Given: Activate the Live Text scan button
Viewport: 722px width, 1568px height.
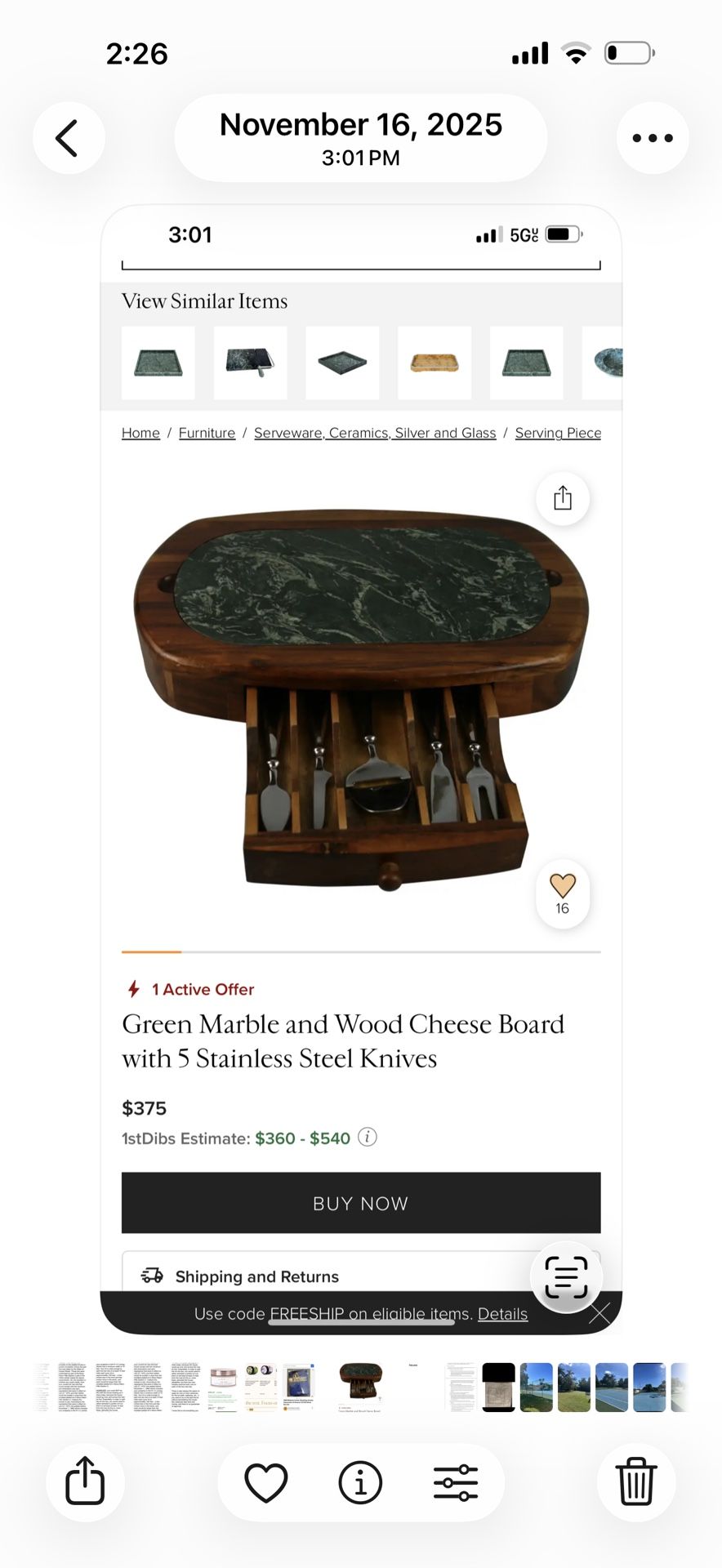Looking at the screenshot, I should (x=566, y=1277).
